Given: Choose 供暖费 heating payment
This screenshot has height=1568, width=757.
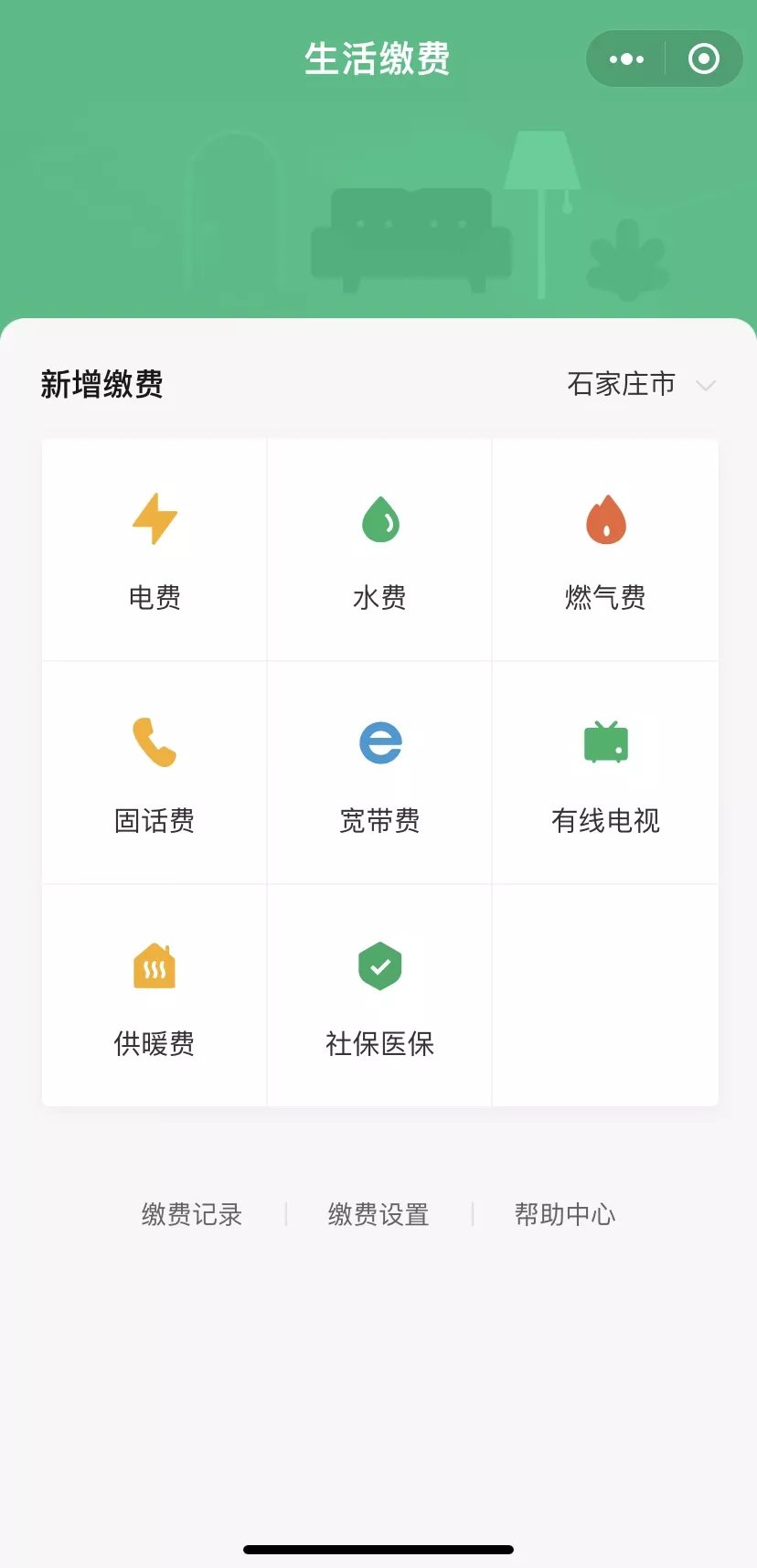Looking at the screenshot, I should pyautogui.click(x=155, y=997).
